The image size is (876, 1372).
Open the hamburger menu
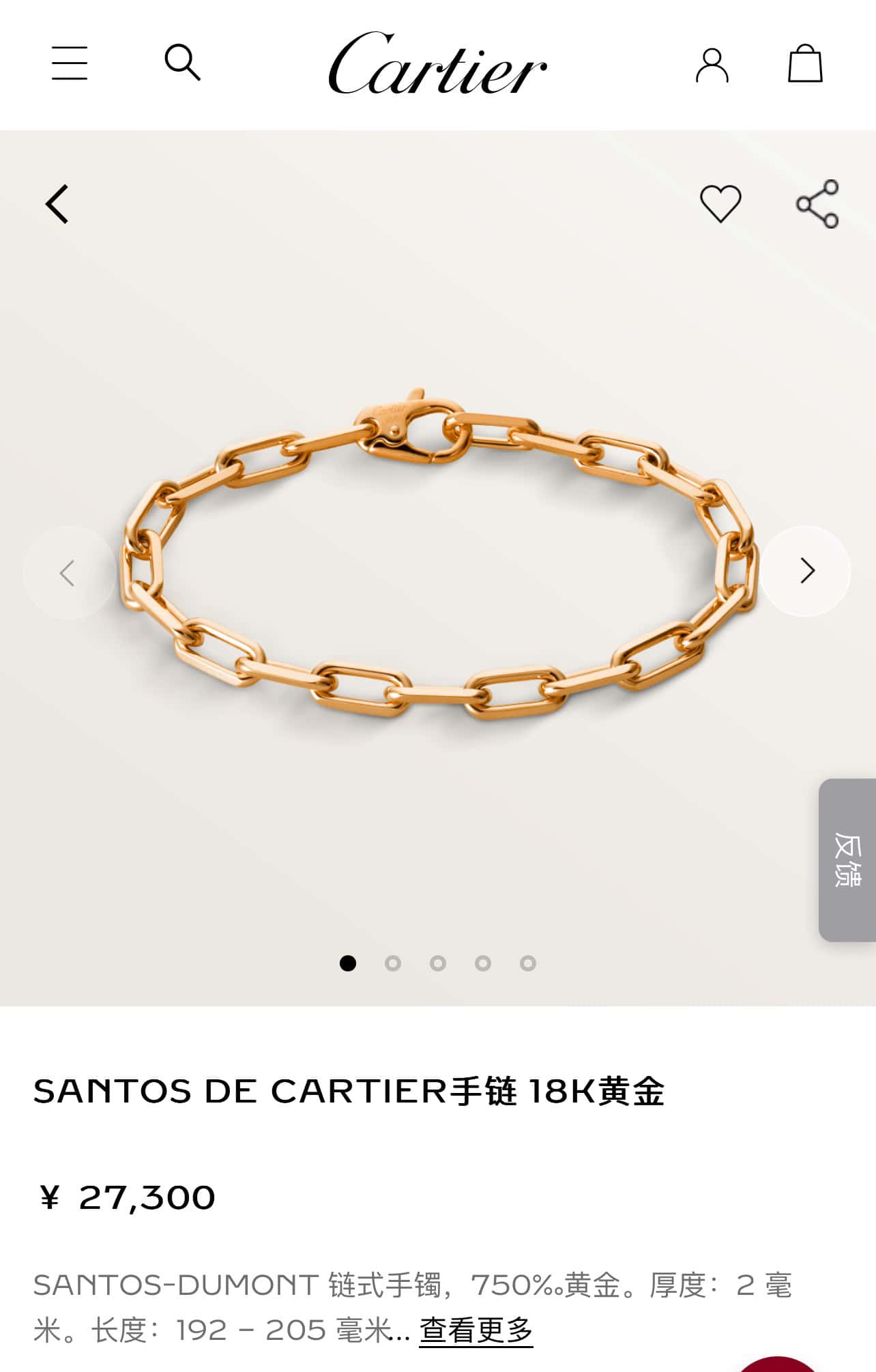(70, 63)
